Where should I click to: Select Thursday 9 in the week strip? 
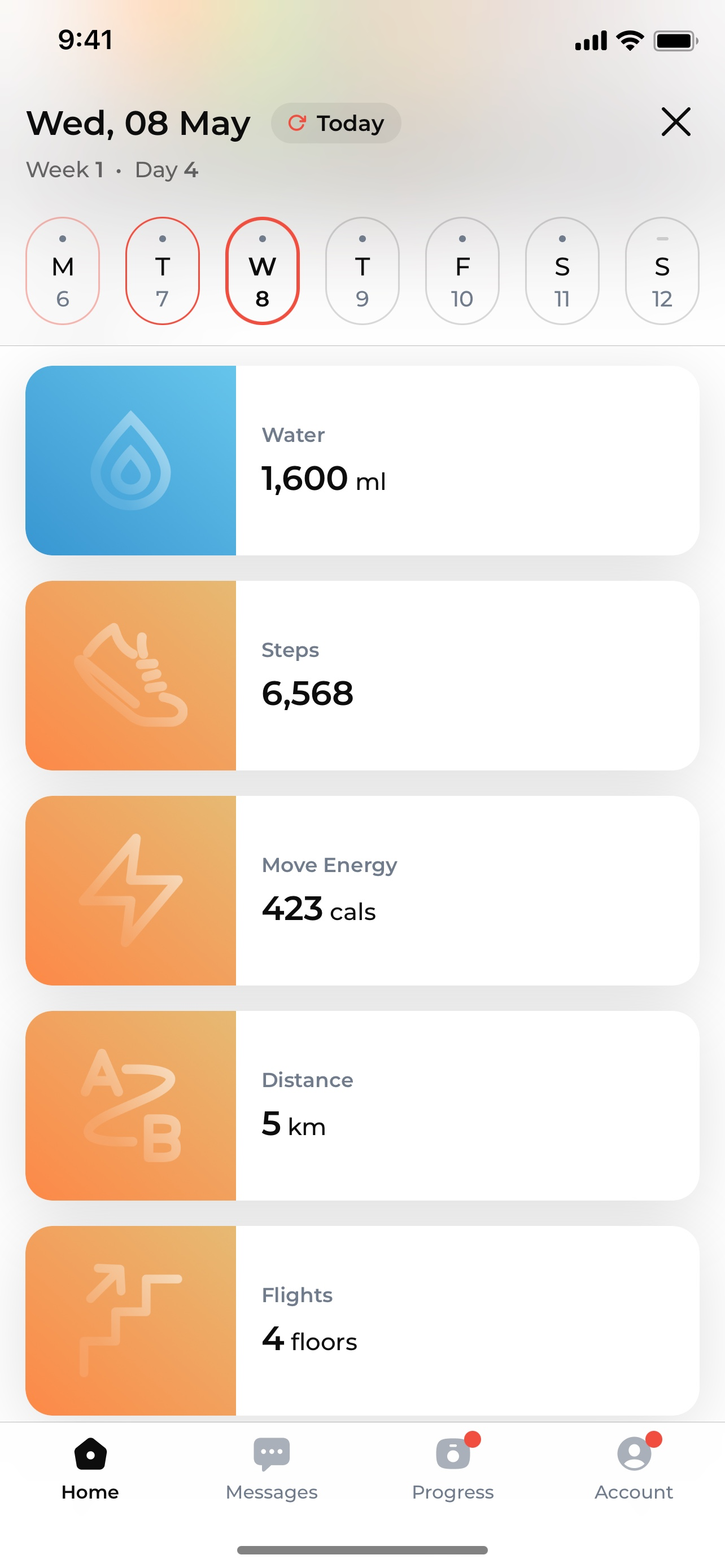[x=362, y=271]
